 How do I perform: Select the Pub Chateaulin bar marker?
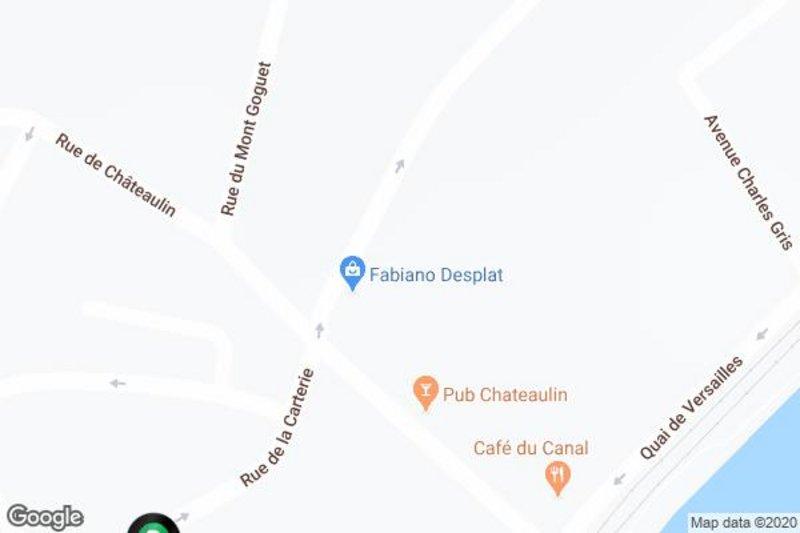pos(426,391)
